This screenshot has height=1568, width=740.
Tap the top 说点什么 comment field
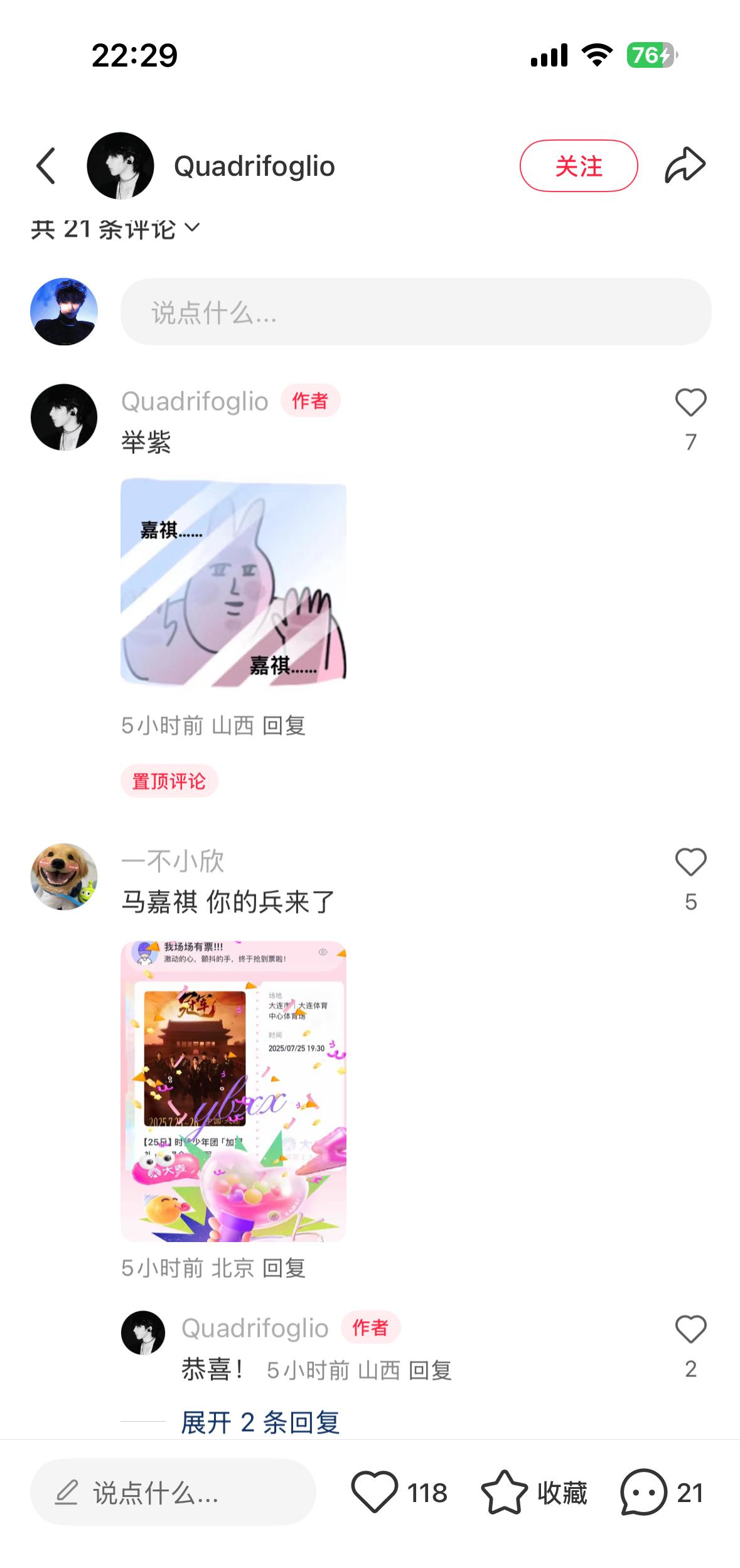pos(415,312)
